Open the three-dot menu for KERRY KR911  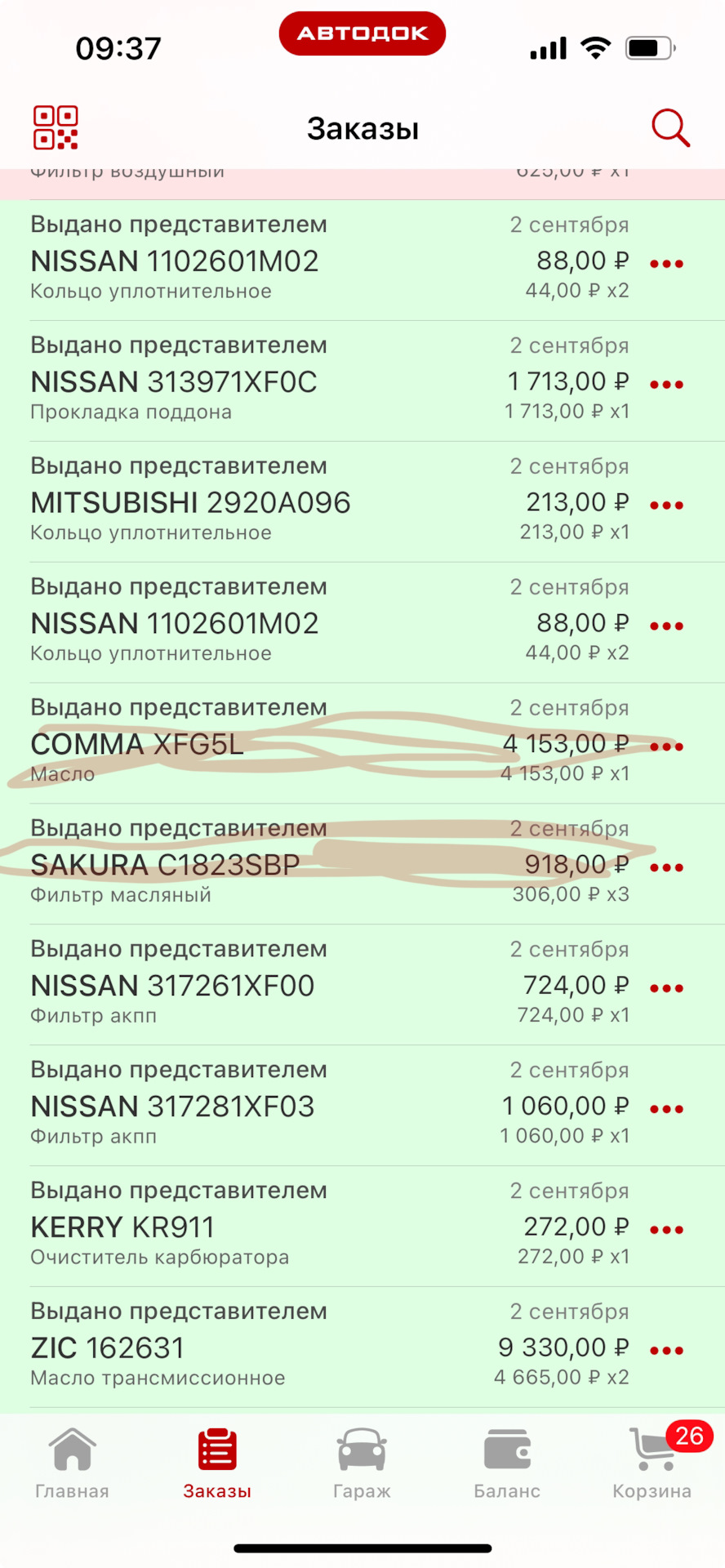coord(666,1229)
